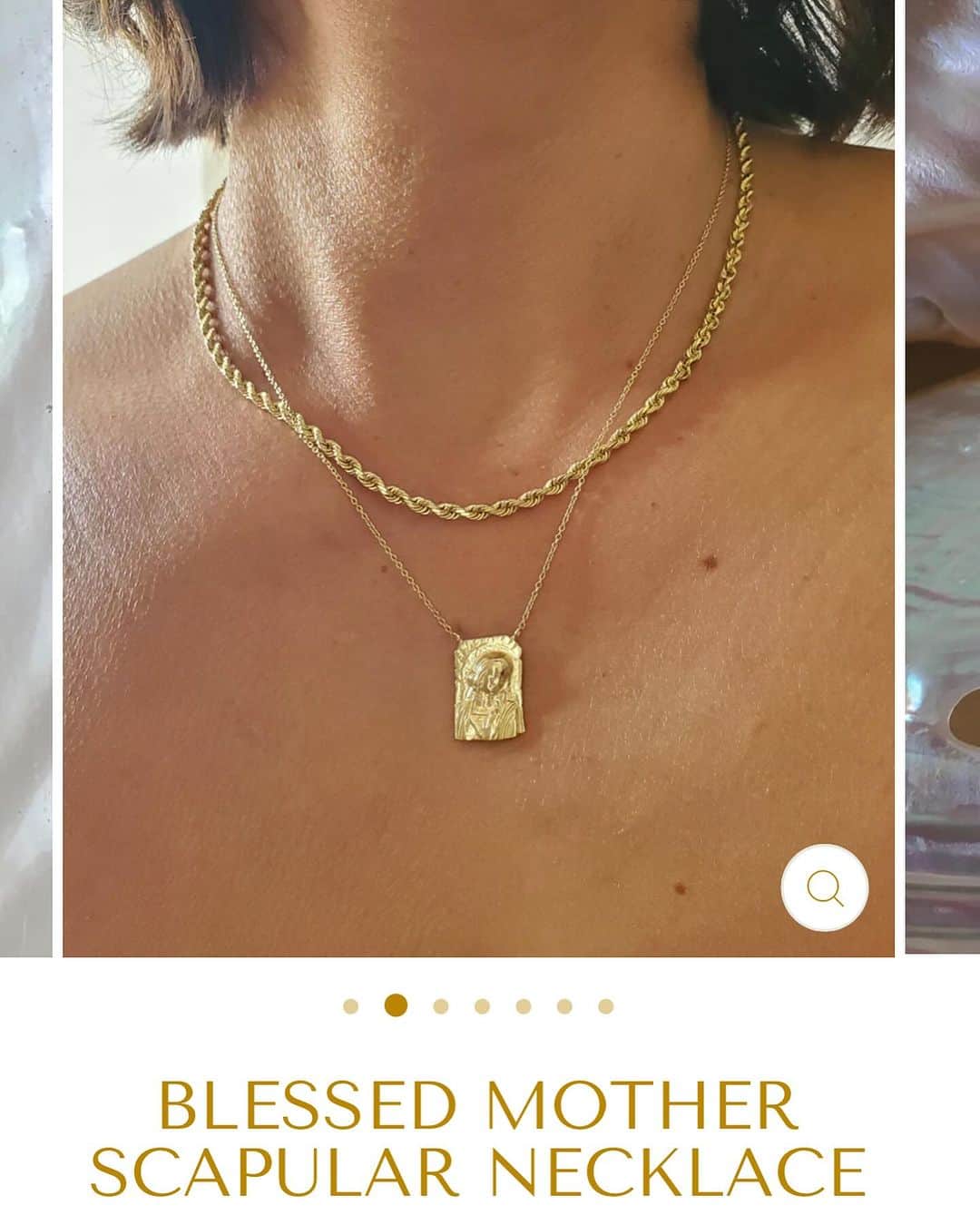The width and height of the screenshot is (980, 1225).
Task: Zoom the product image with the magnifier
Action: (824, 888)
